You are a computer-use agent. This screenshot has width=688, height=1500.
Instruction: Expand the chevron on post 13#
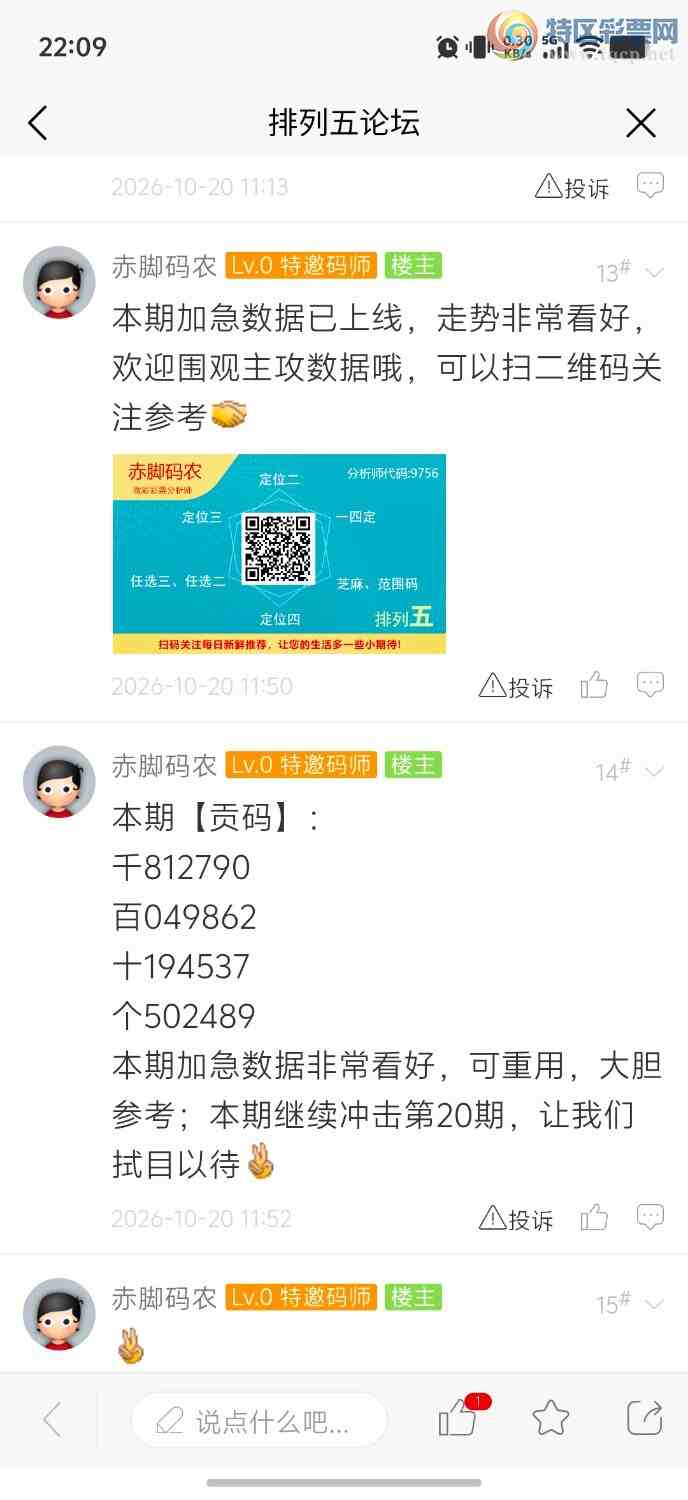(x=655, y=273)
